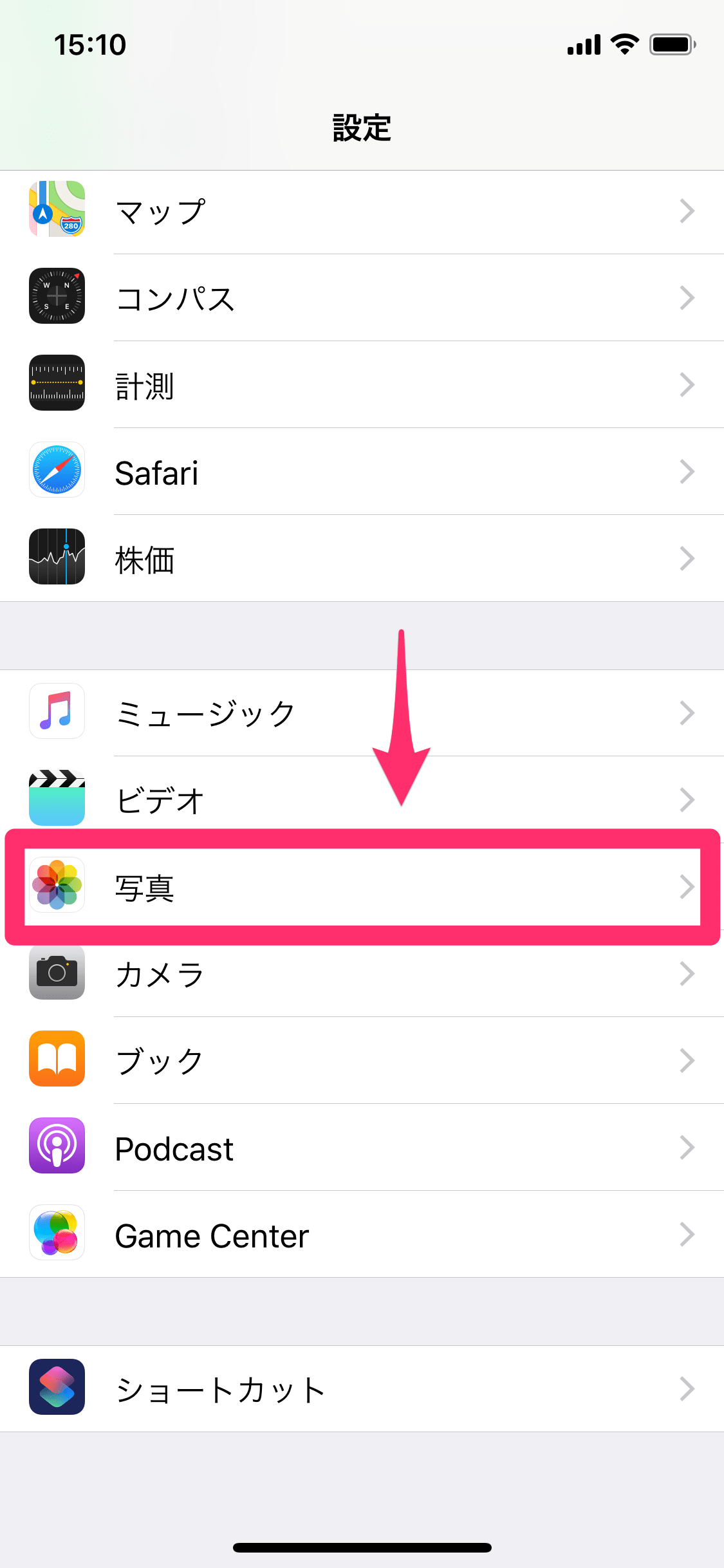Select the Podcast settings entry
The width and height of the screenshot is (724, 1568).
(x=360, y=1148)
